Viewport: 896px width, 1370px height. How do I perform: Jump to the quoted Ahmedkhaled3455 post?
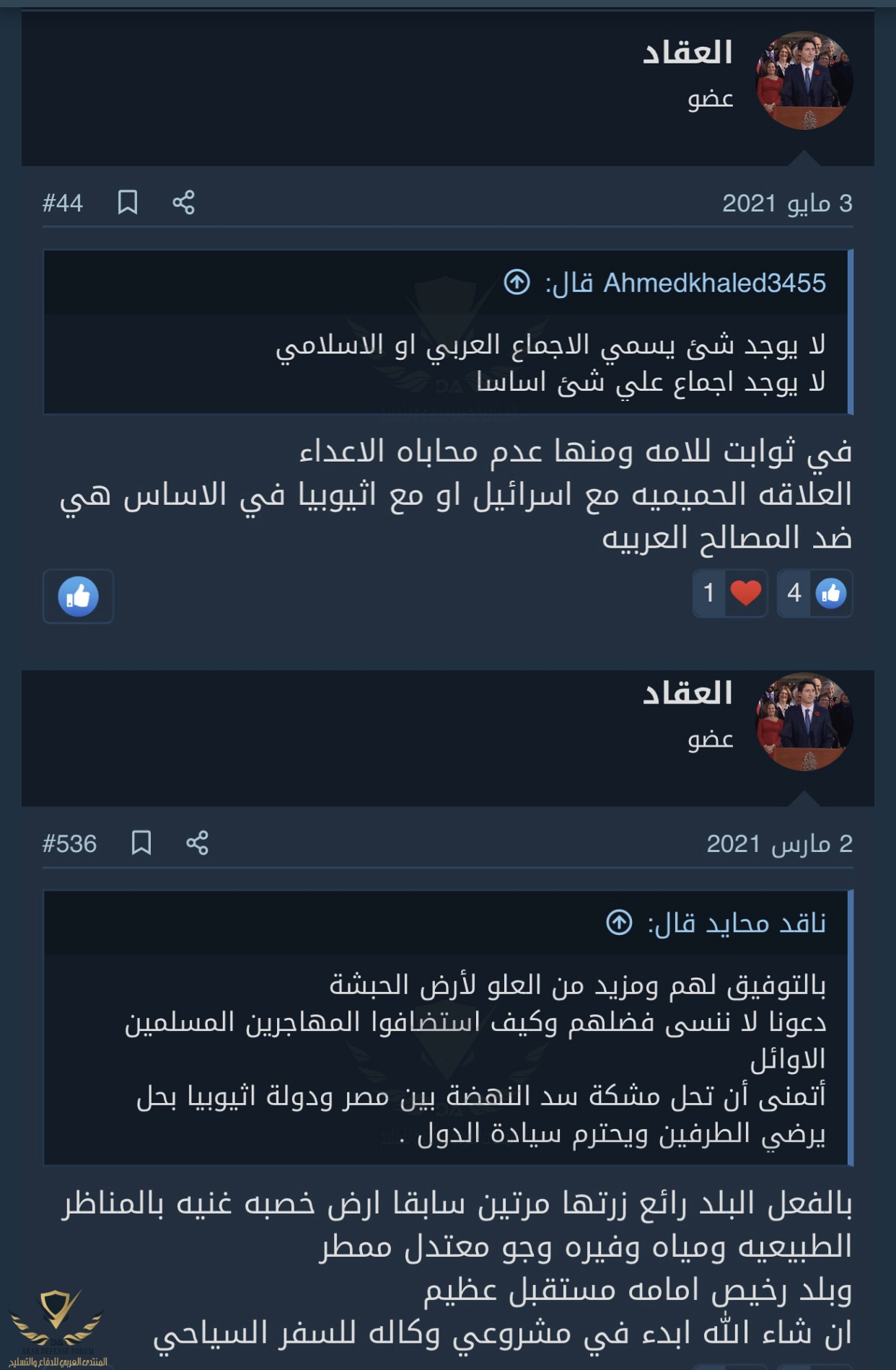[x=517, y=282]
